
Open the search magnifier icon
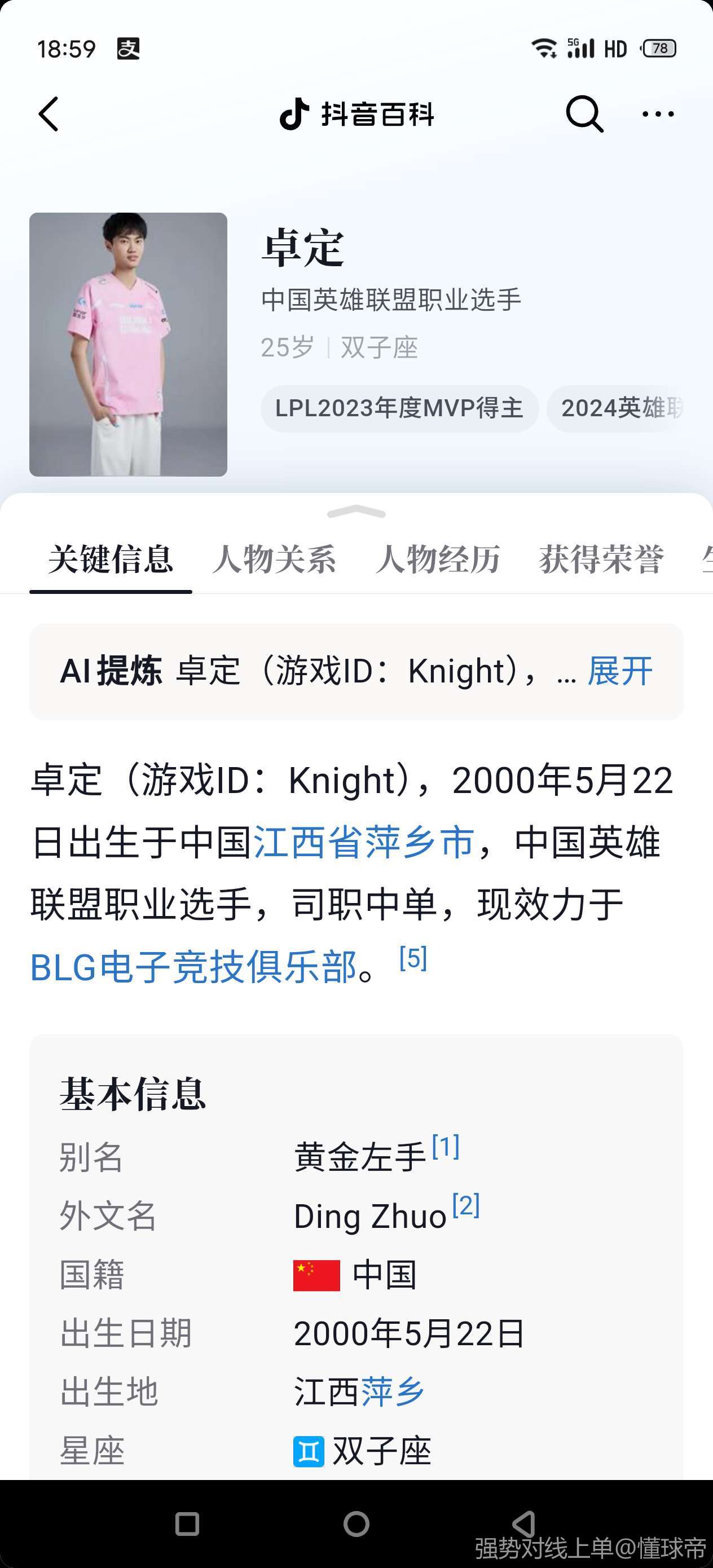point(584,114)
